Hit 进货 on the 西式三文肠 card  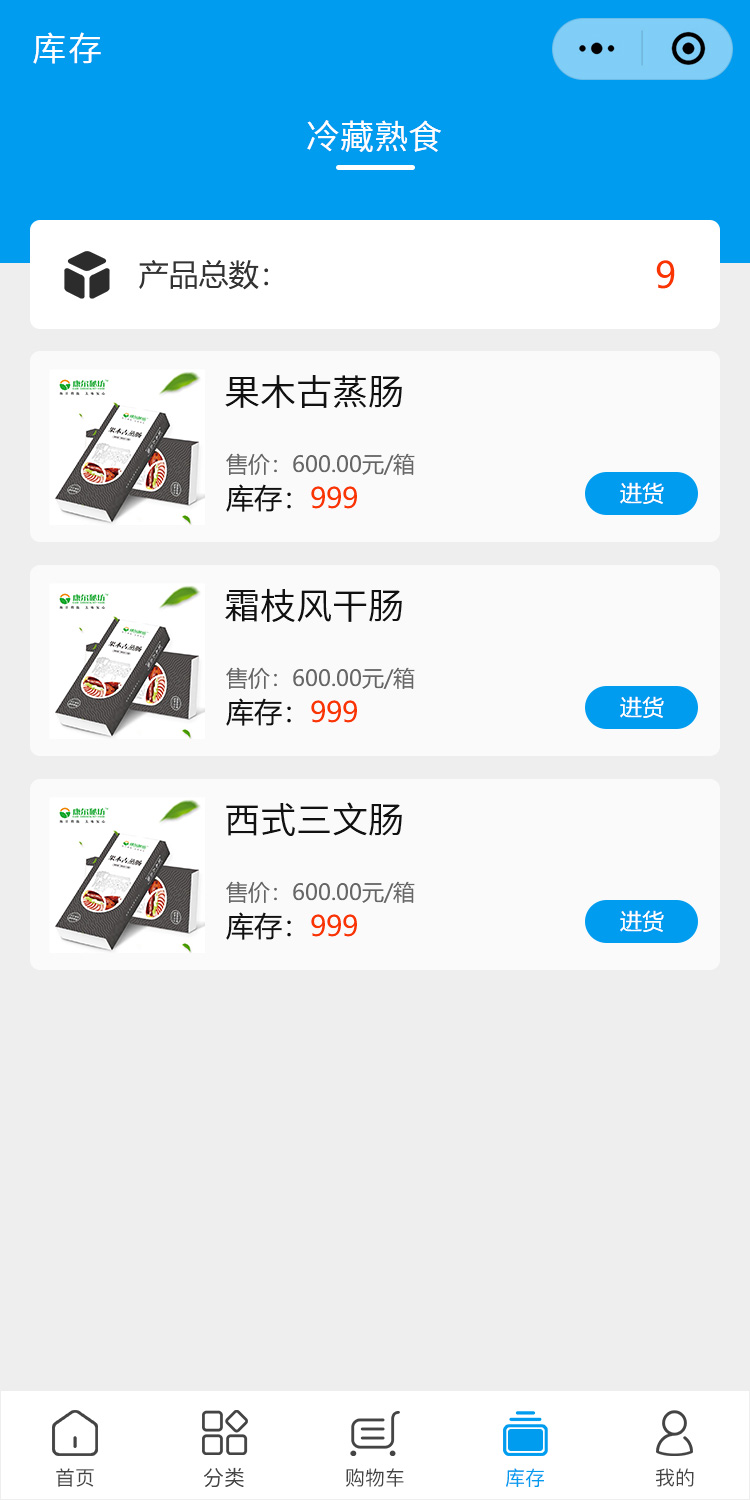point(641,921)
